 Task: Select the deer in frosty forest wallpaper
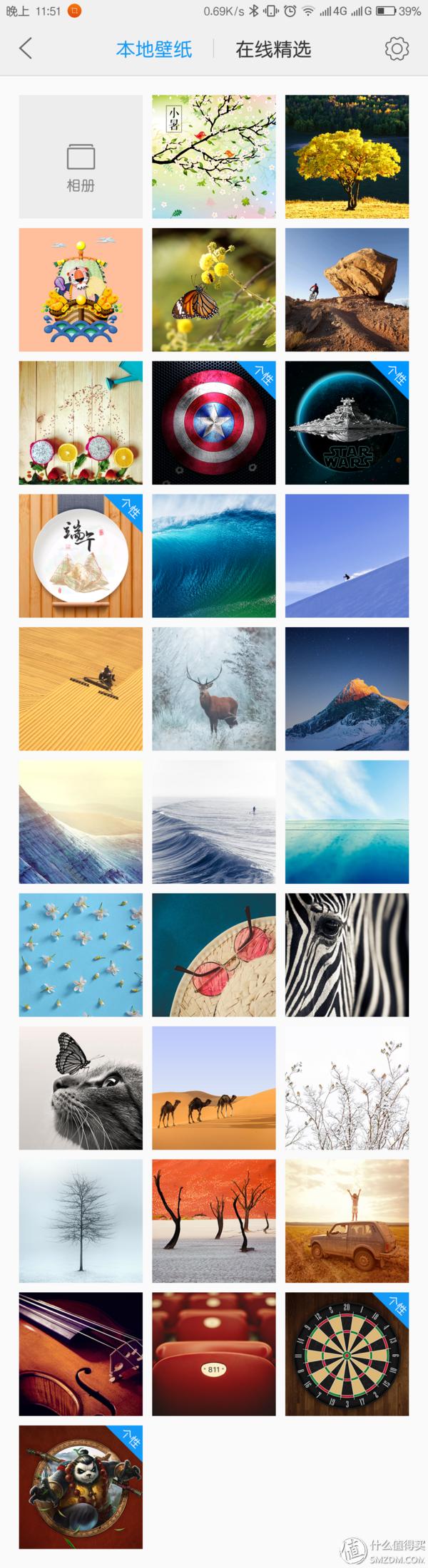(x=213, y=688)
